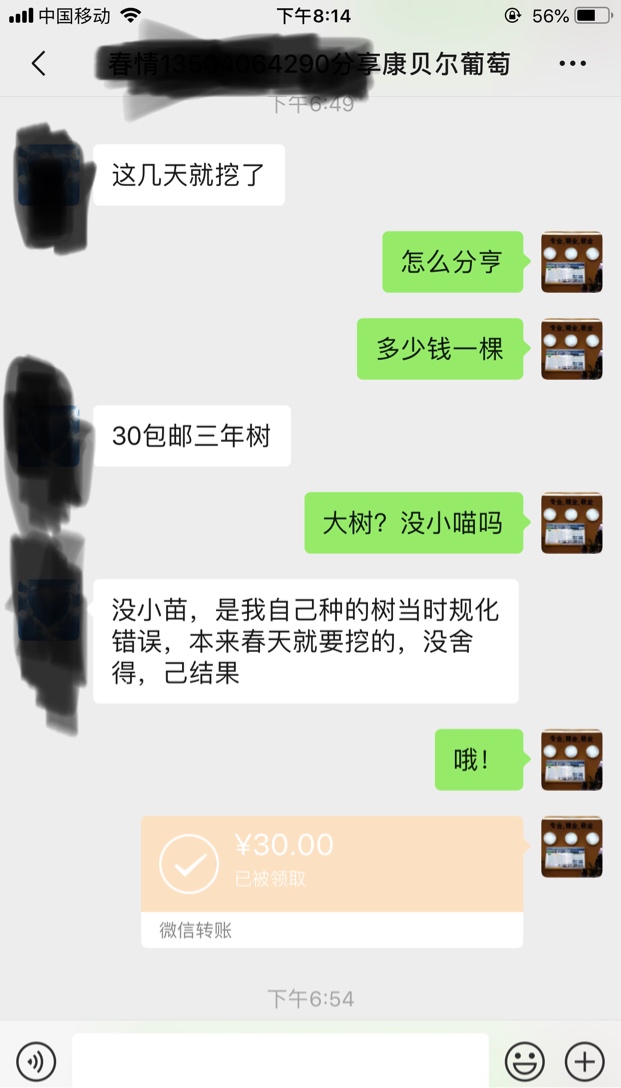
Task: Go back to the chat list
Action: [x=39, y=63]
